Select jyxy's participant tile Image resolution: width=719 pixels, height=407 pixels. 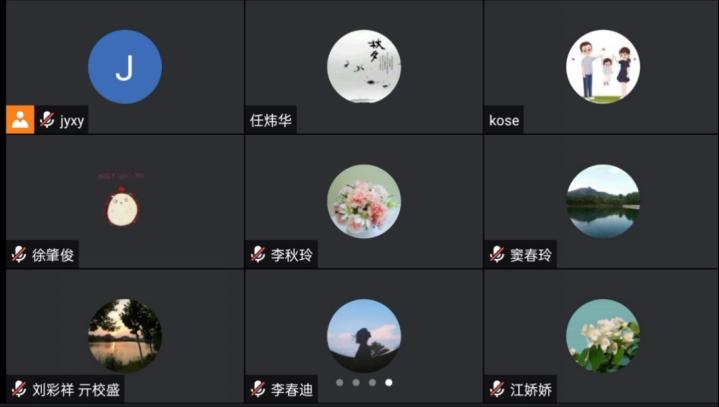[x=124, y=67]
